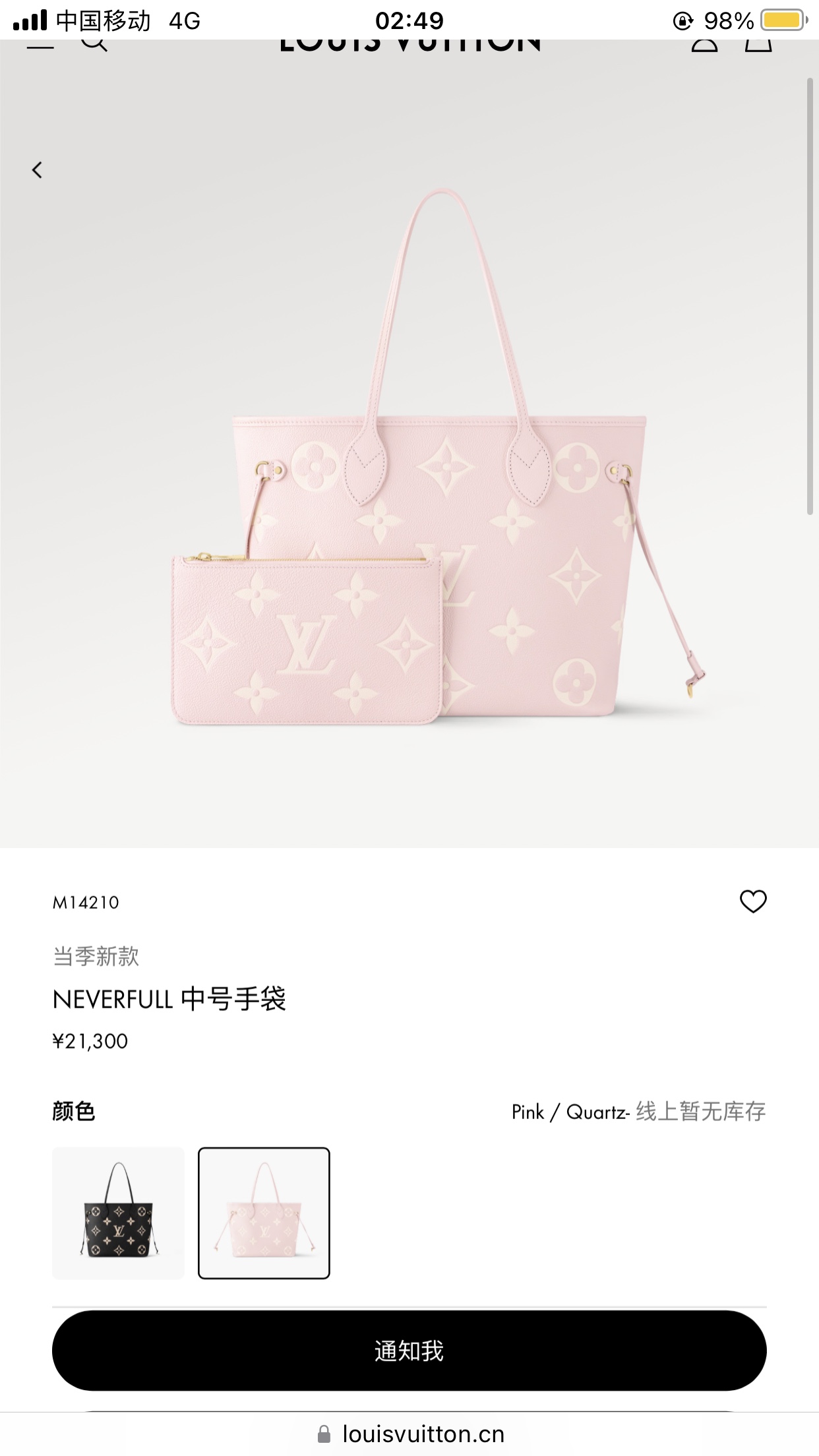Open the account profile icon
The height and width of the screenshot is (1456, 819).
point(704,44)
